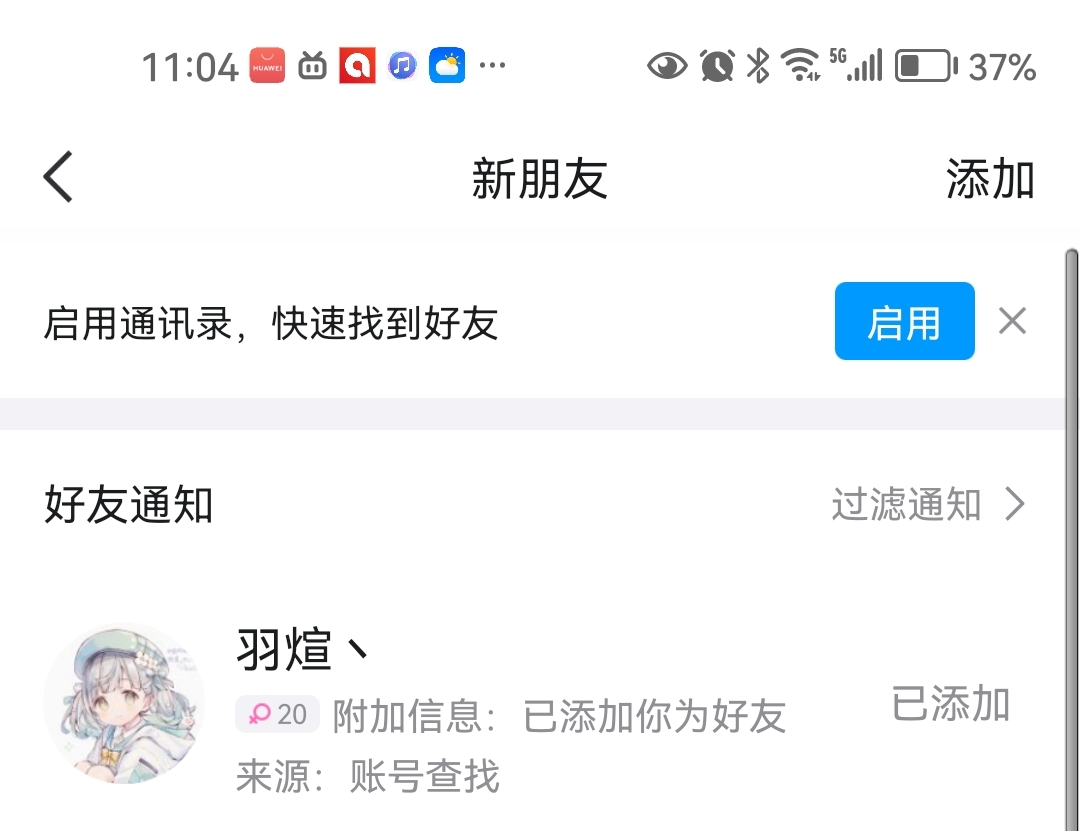The image size is (1080, 831).
Task: Open the 过滤通知 filtered notifications
Action: click(x=928, y=505)
